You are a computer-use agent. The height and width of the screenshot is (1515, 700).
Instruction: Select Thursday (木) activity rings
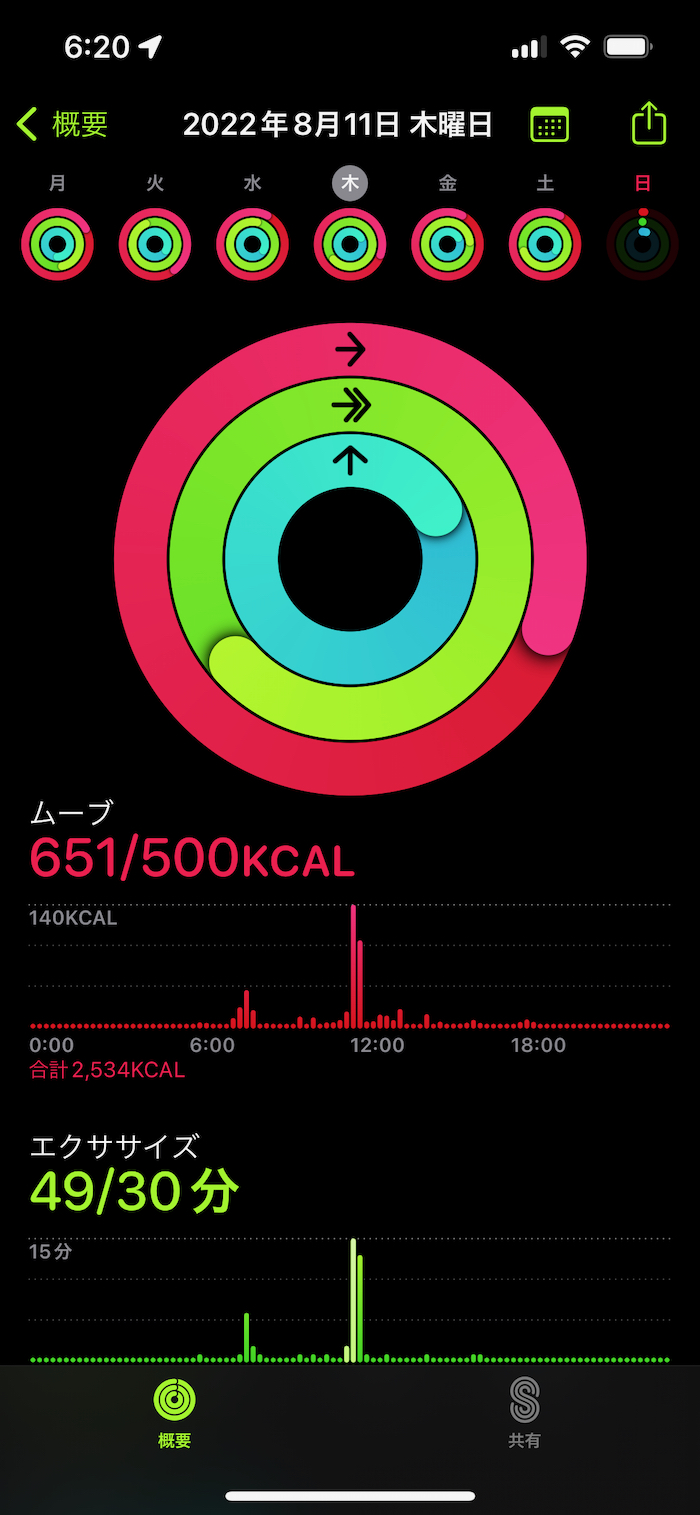[x=350, y=243]
